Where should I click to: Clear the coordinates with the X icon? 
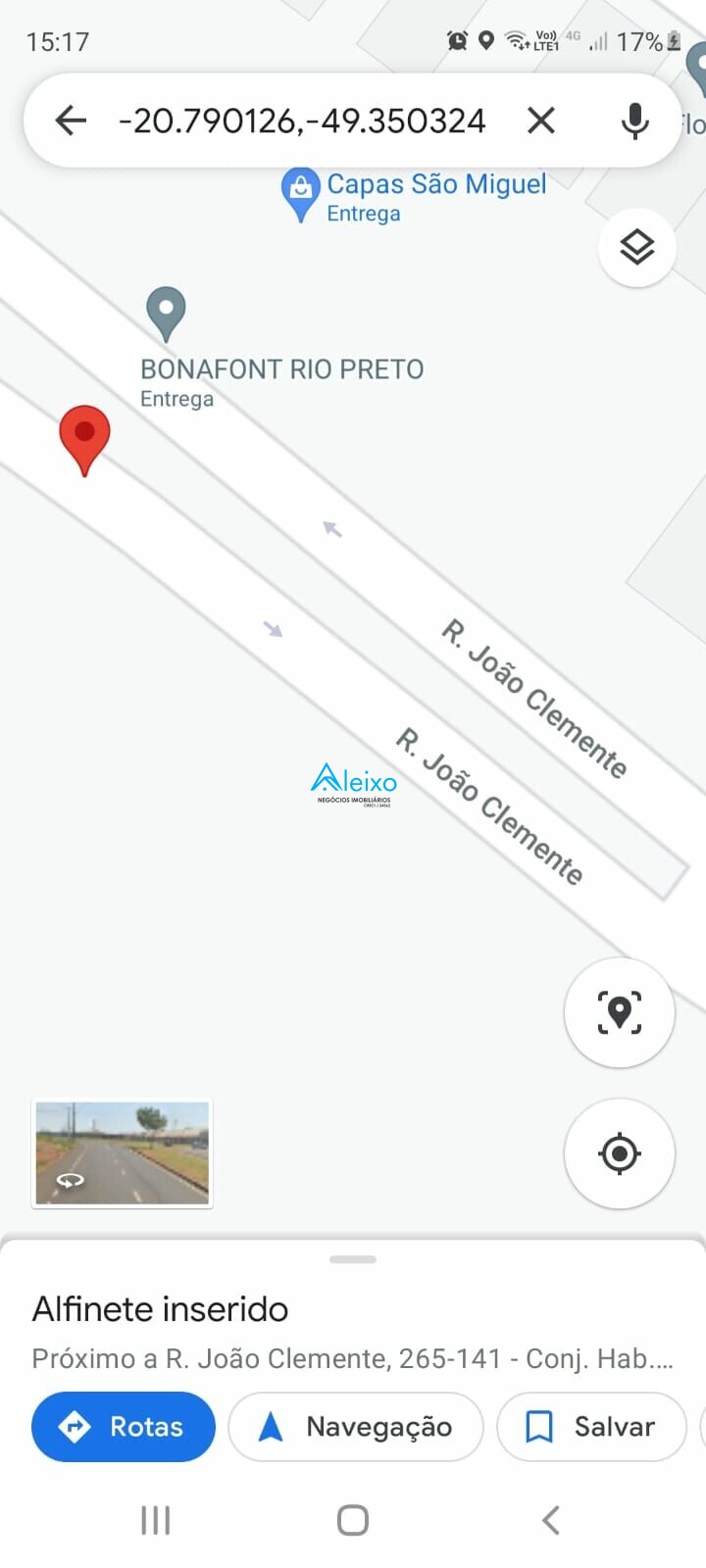click(x=541, y=121)
